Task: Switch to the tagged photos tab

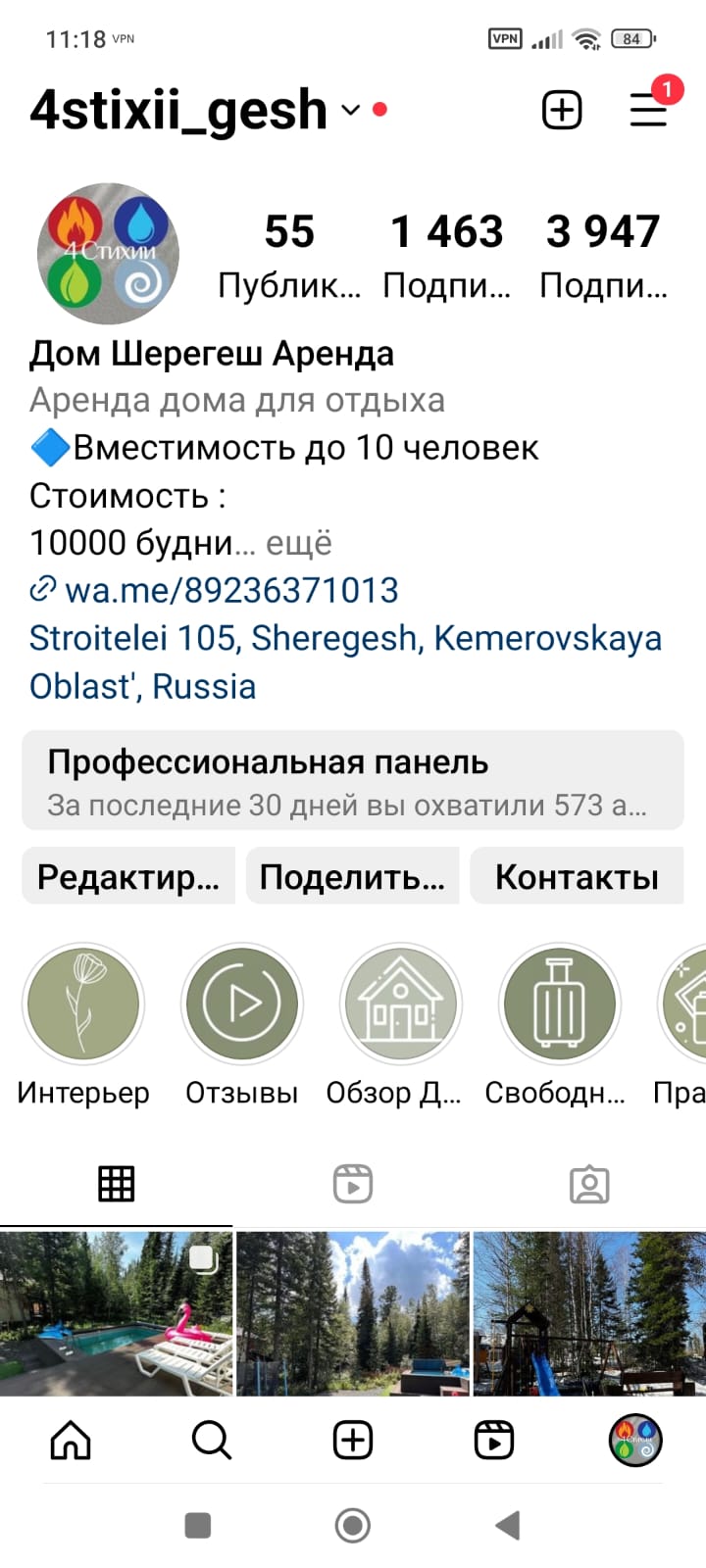Action: point(588,1183)
